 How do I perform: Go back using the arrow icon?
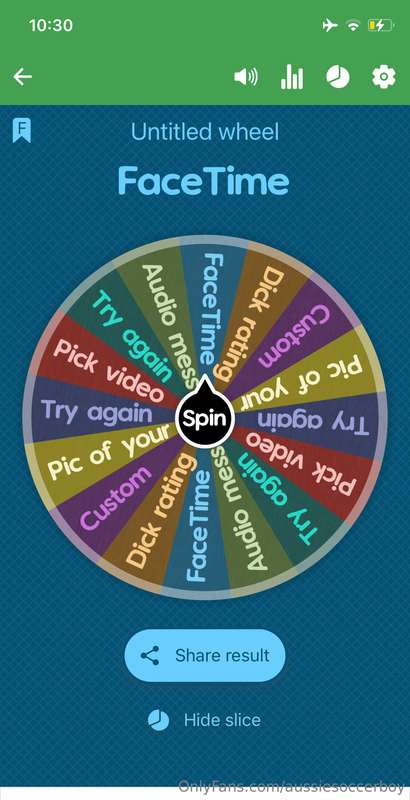(x=22, y=78)
